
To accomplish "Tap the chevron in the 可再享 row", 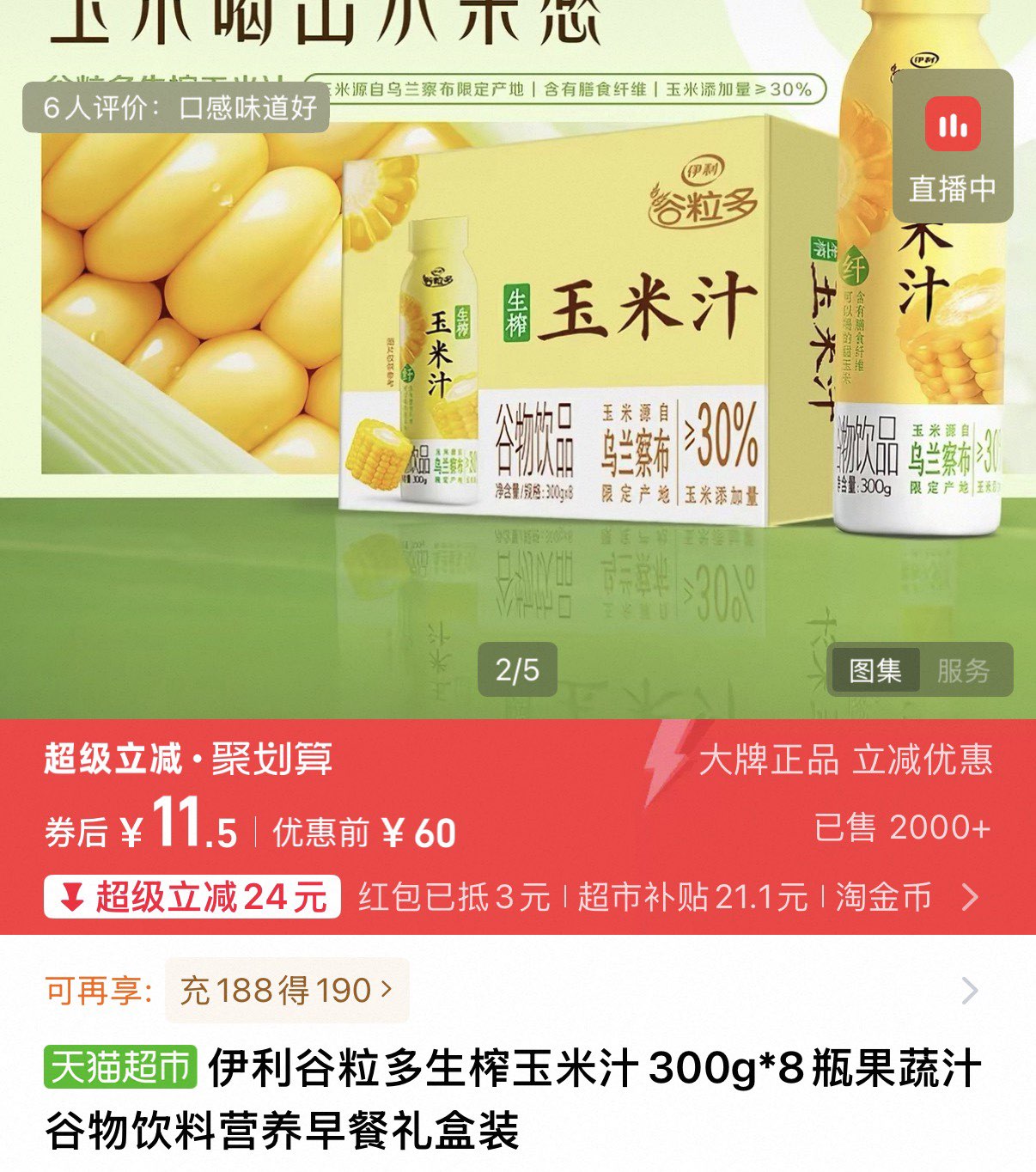I will 970,991.
